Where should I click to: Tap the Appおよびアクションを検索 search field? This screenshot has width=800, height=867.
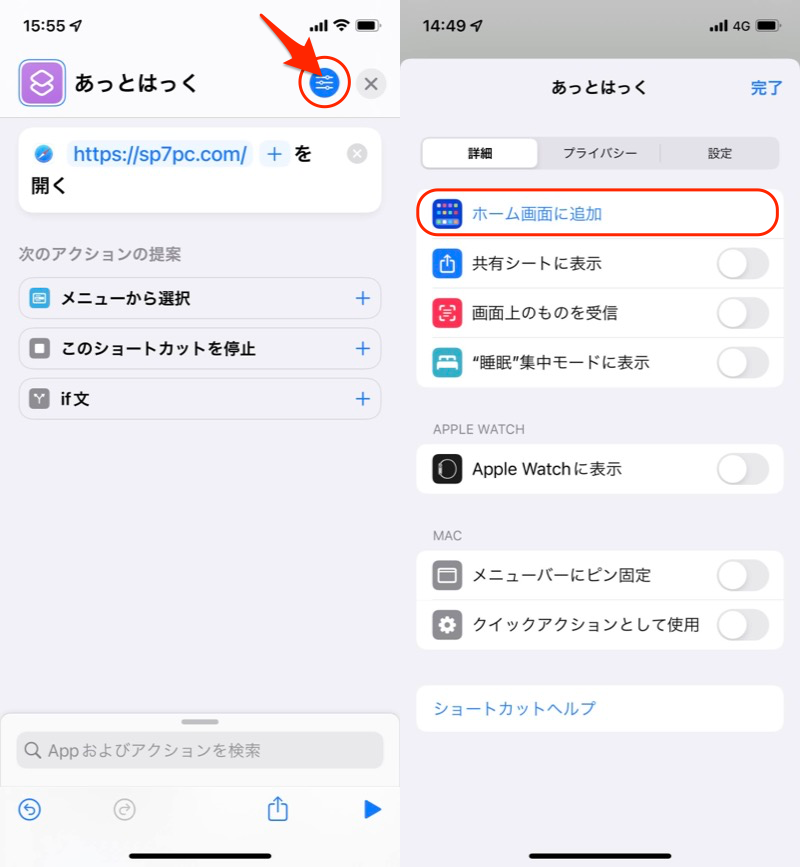[x=200, y=750]
